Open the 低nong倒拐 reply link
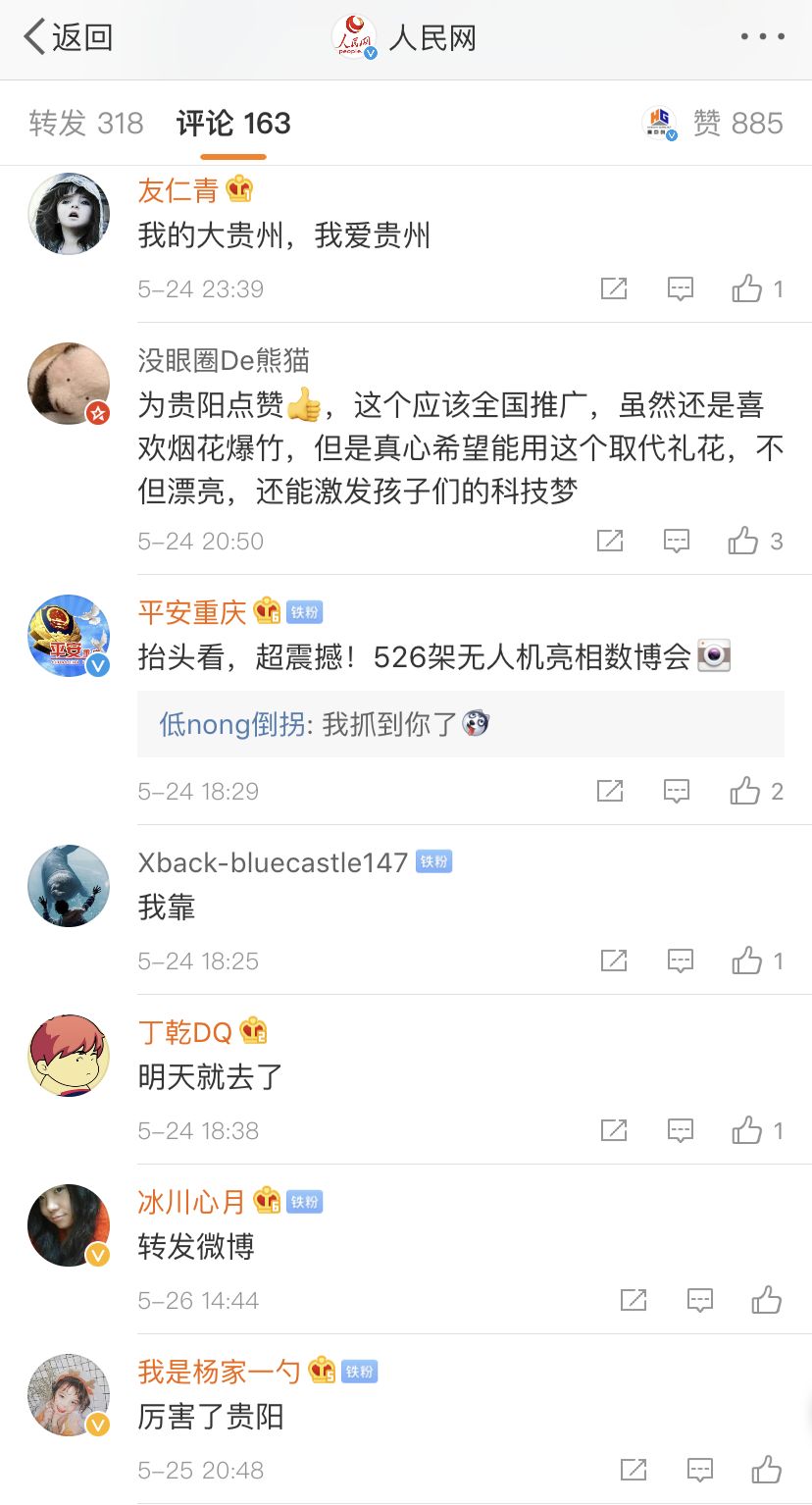The height and width of the screenshot is (1505, 812). click(x=231, y=725)
